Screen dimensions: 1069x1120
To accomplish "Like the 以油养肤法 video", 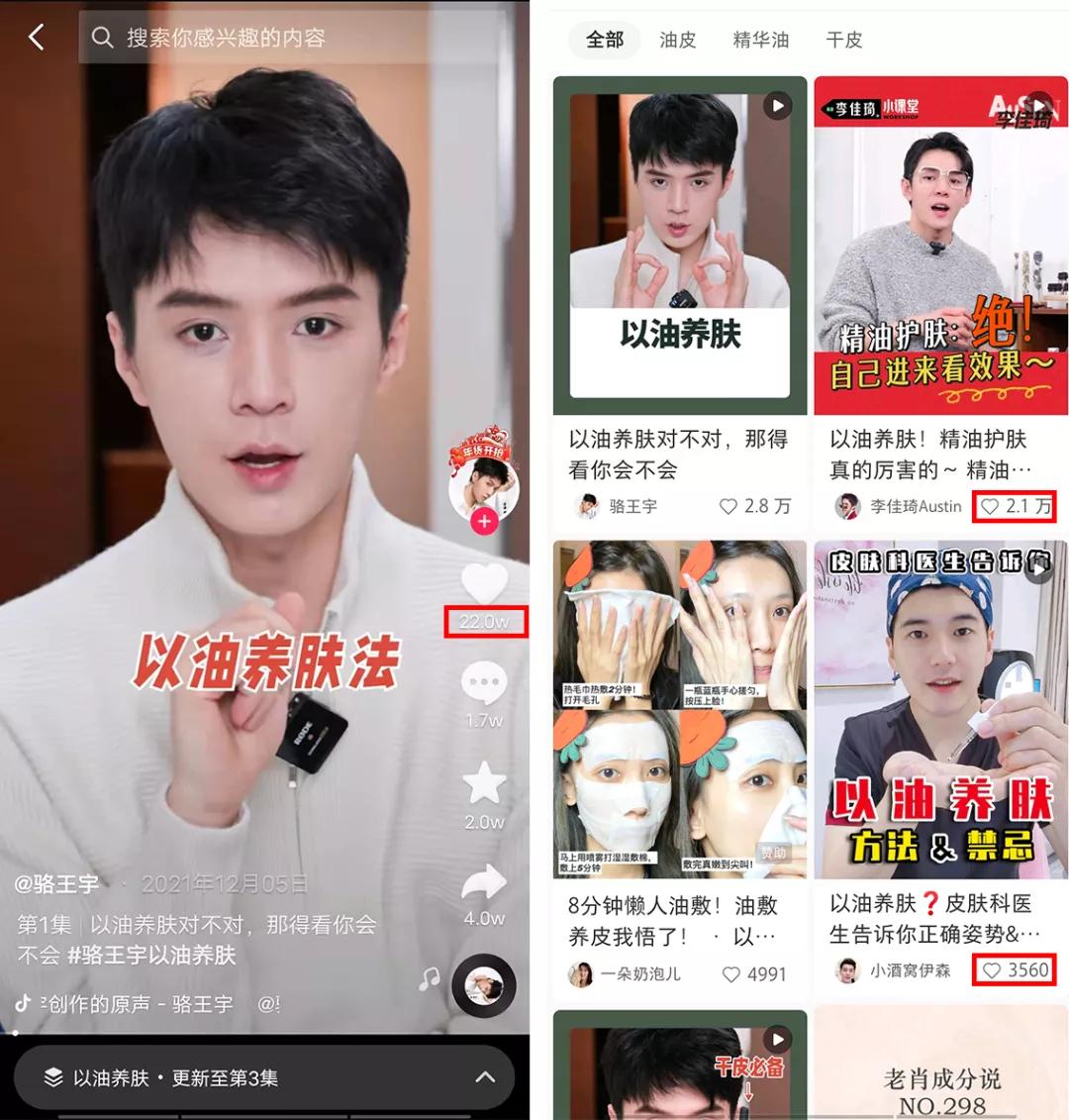I will pos(484,584).
